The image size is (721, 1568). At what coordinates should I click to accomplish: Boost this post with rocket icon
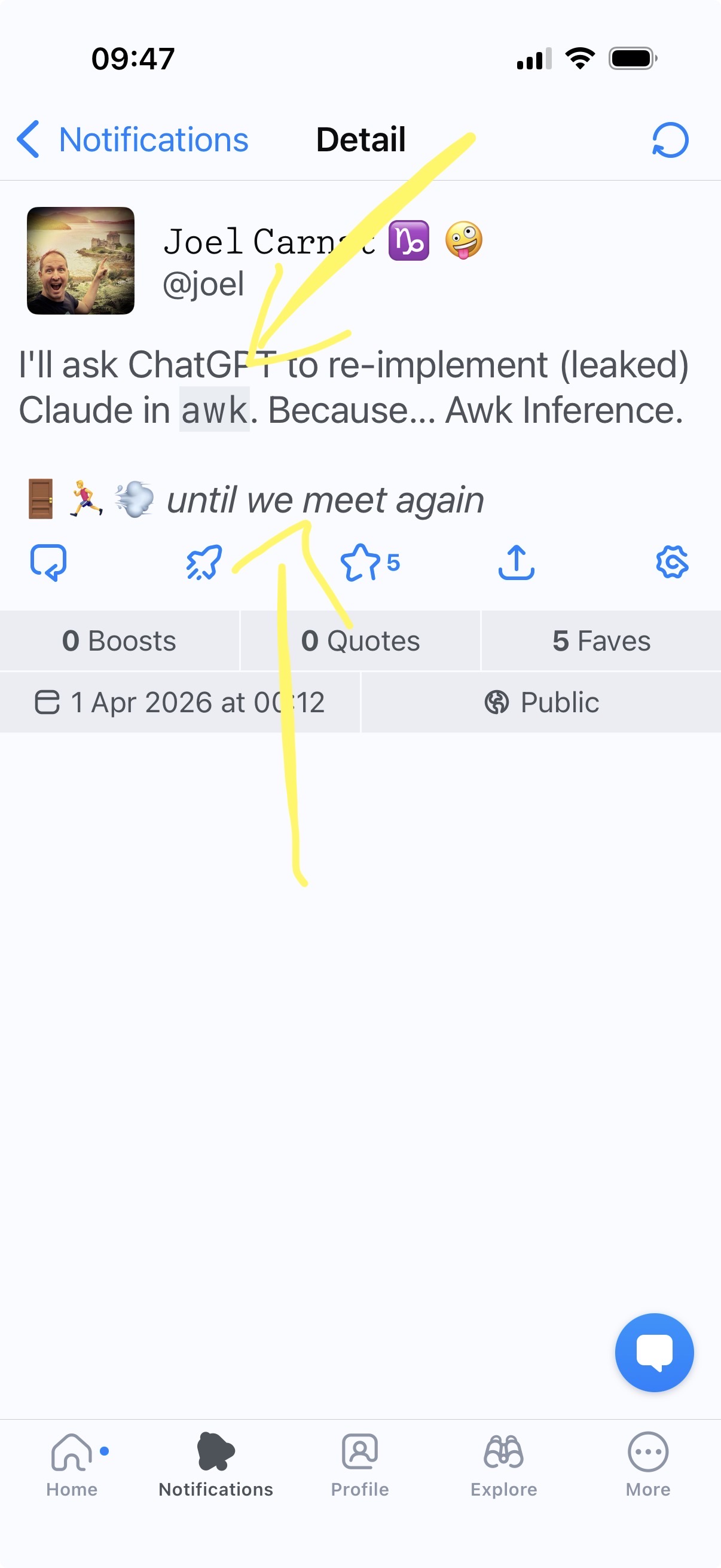click(x=204, y=562)
